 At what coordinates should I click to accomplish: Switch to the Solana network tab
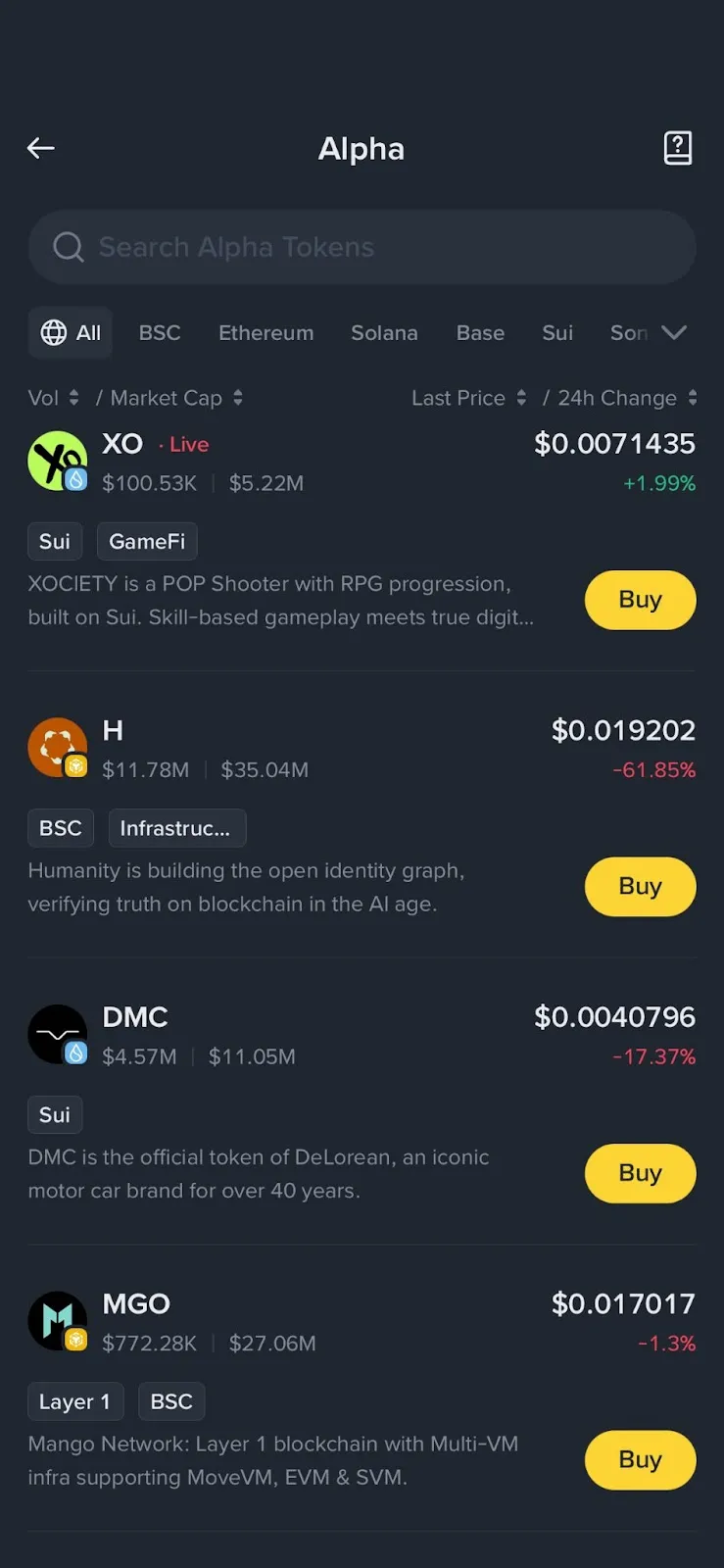pyautogui.click(x=384, y=332)
